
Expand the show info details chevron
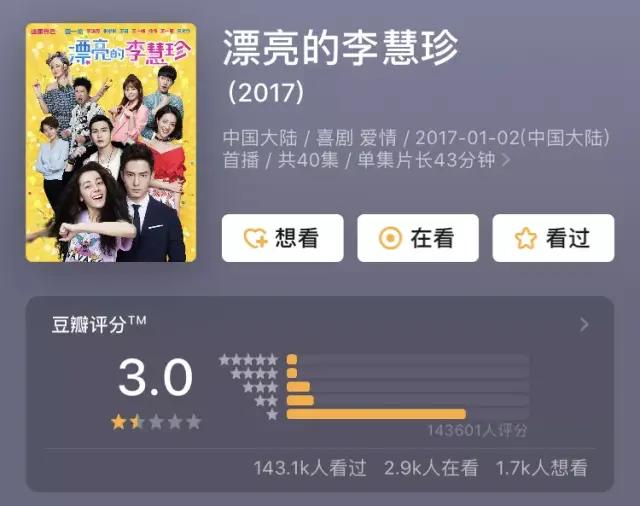[506, 160]
